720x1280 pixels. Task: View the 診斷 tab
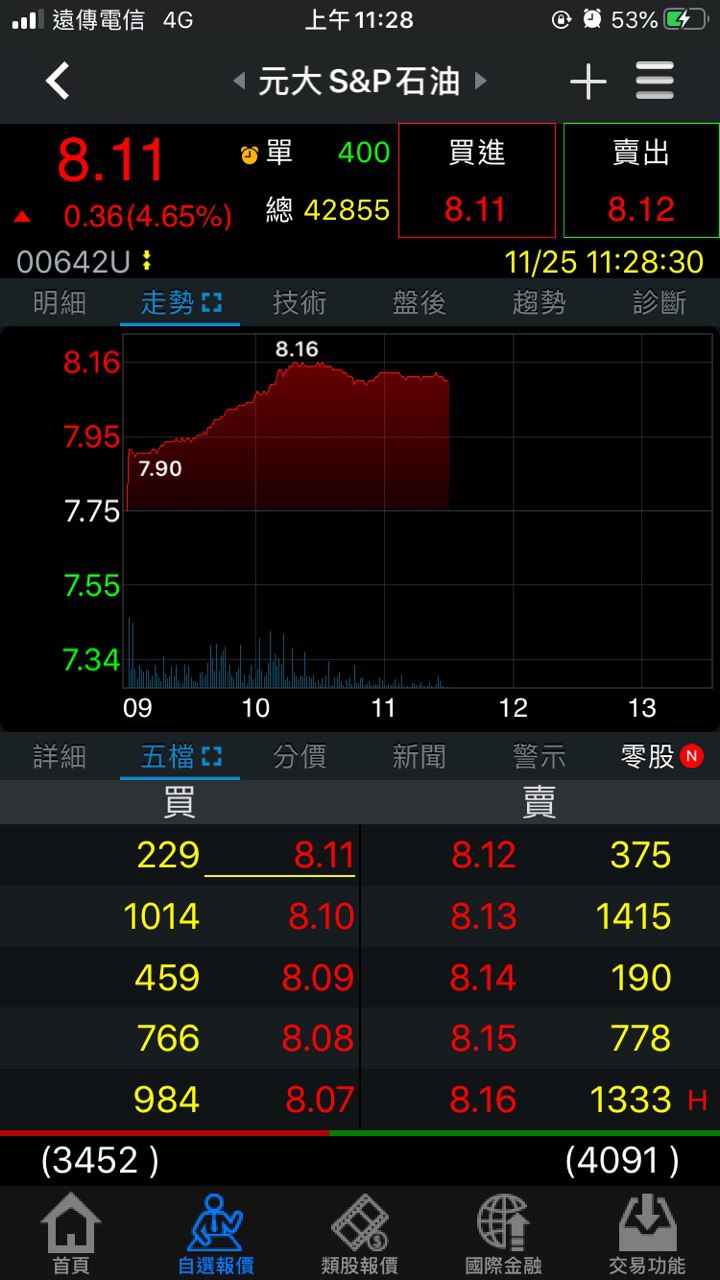[660, 303]
